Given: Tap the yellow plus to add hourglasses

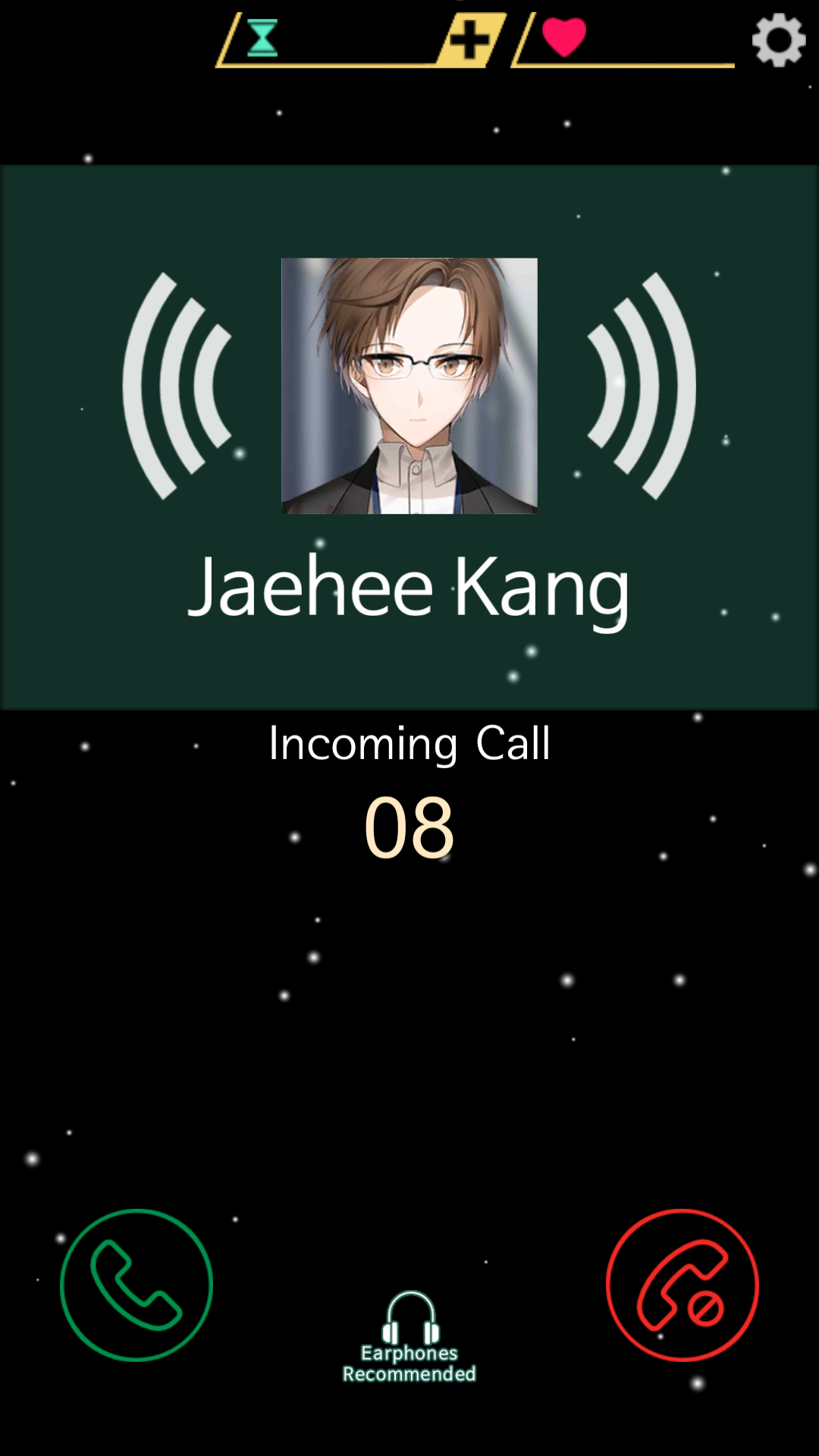Looking at the screenshot, I should (x=470, y=39).
